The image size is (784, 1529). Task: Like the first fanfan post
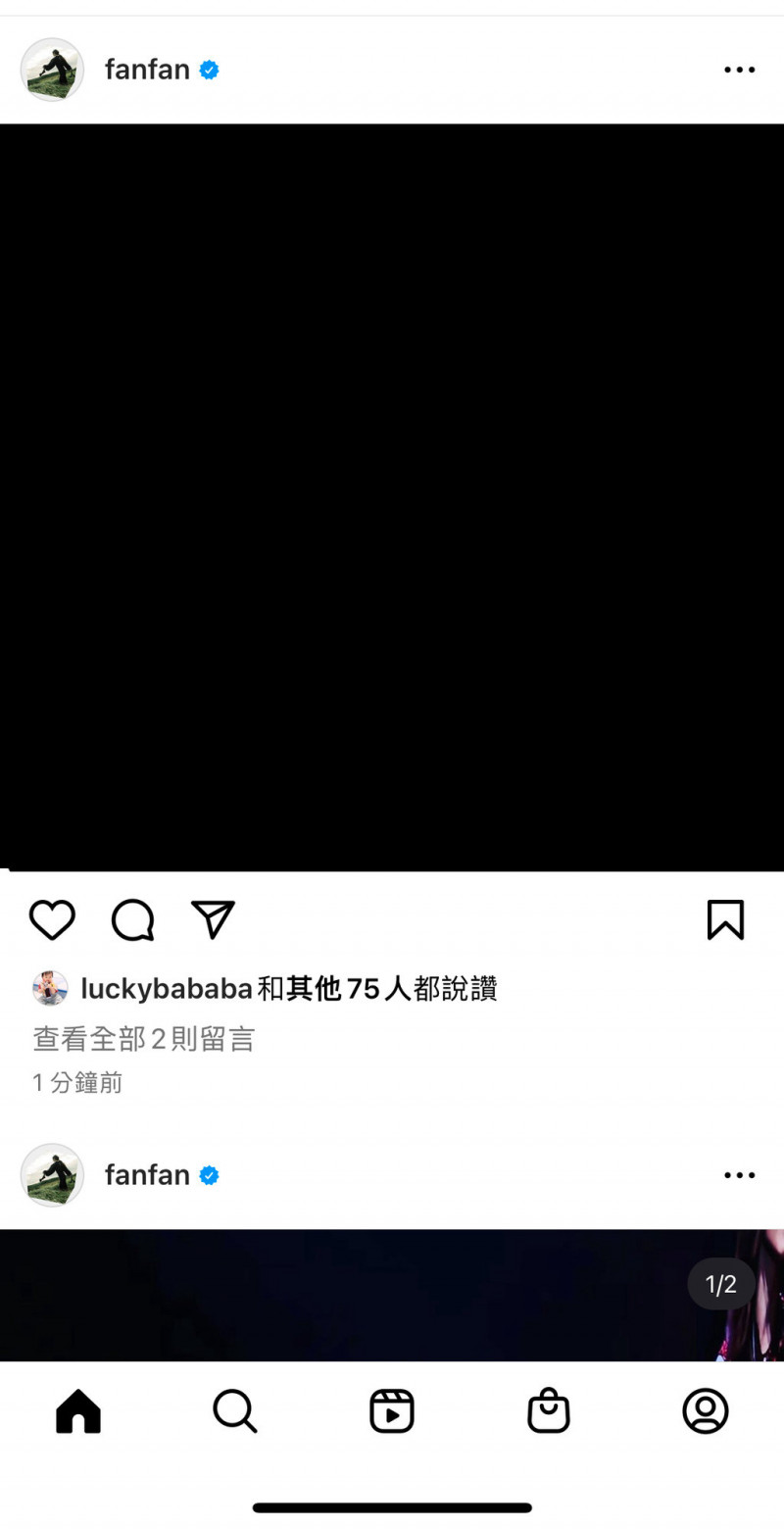[x=52, y=920]
